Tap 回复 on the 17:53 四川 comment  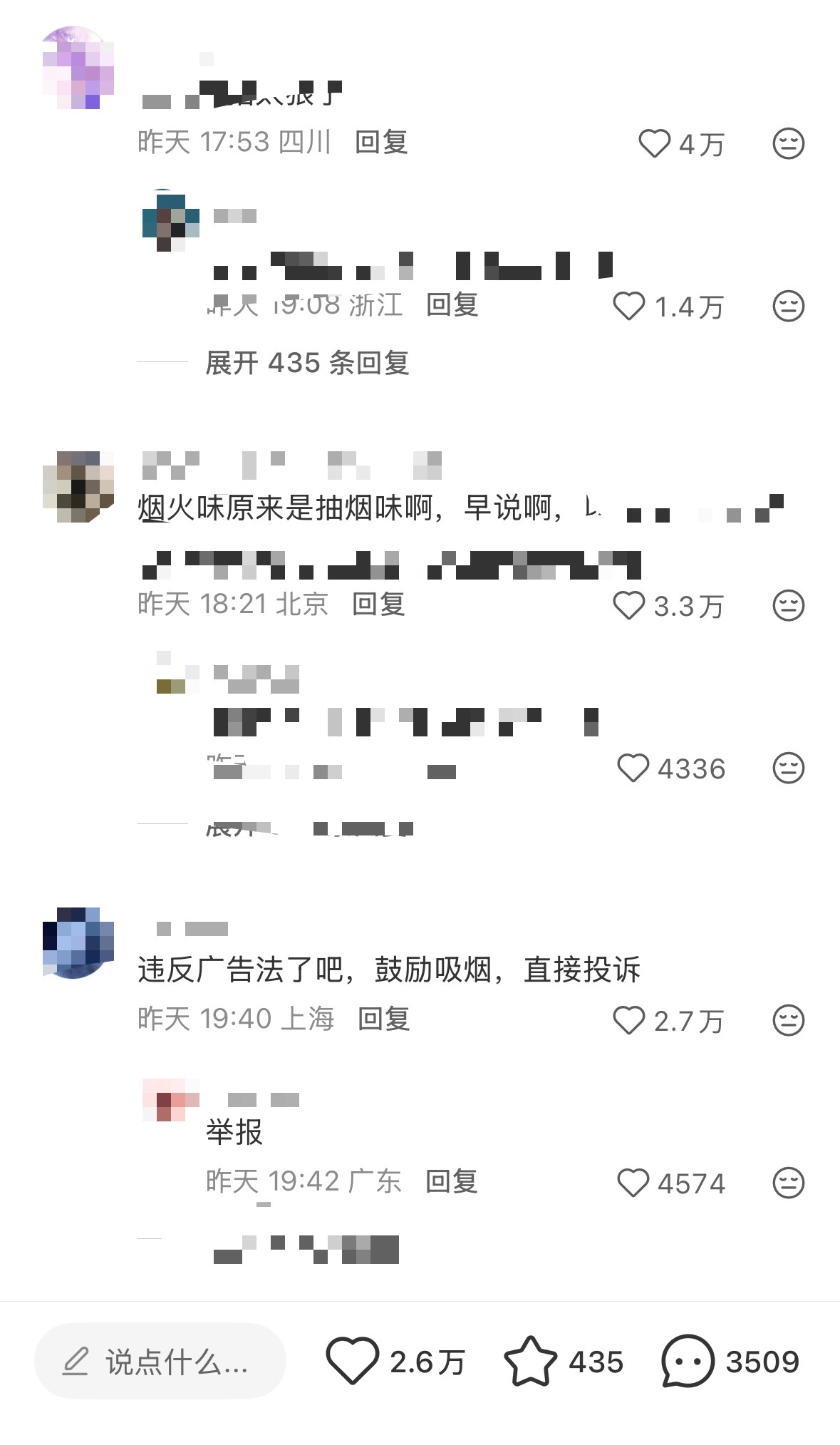pos(381,143)
